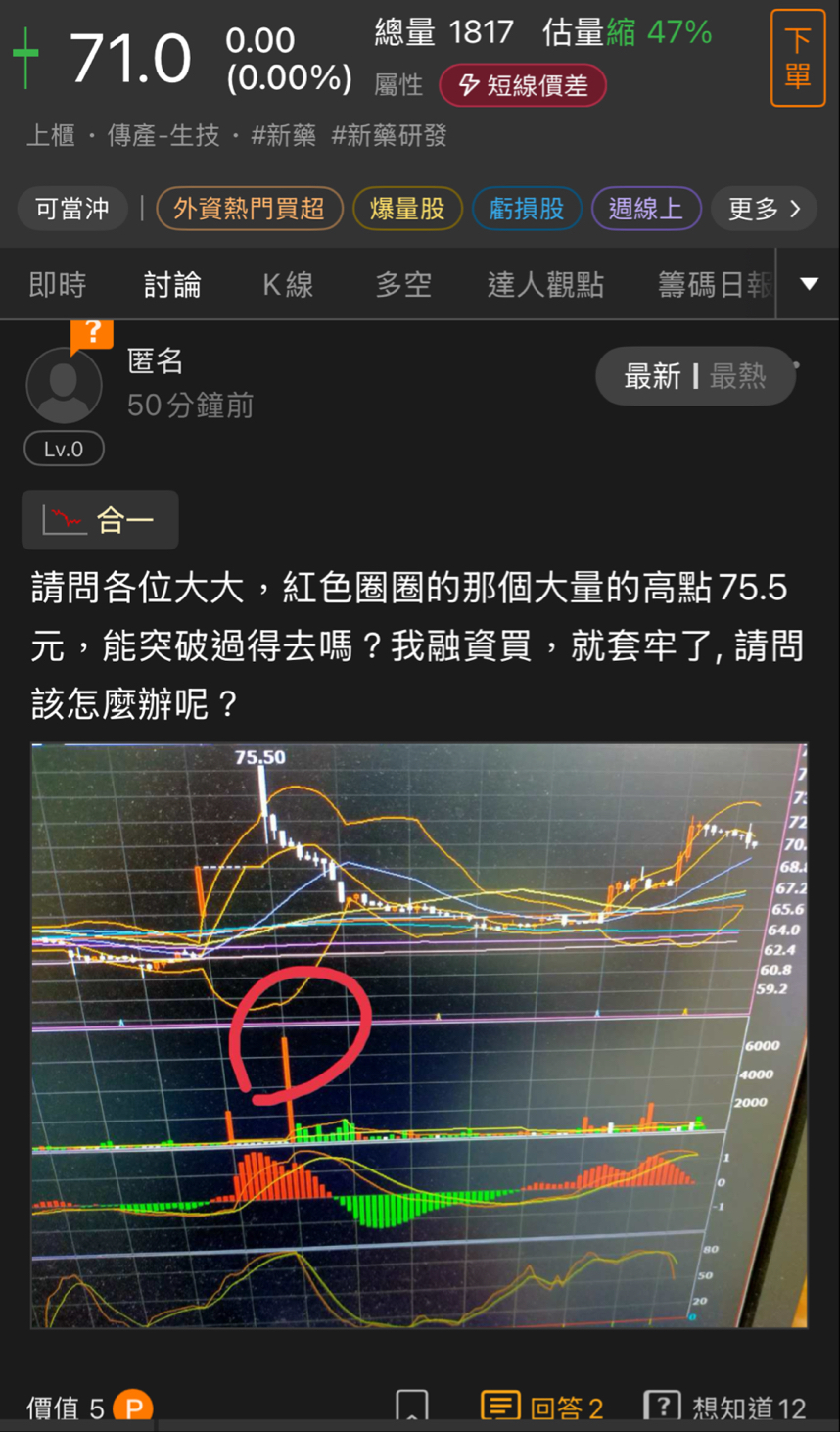Open the 合一 stock tag
Image resolution: width=840 pixels, height=1432 pixels.
[x=100, y=520]
